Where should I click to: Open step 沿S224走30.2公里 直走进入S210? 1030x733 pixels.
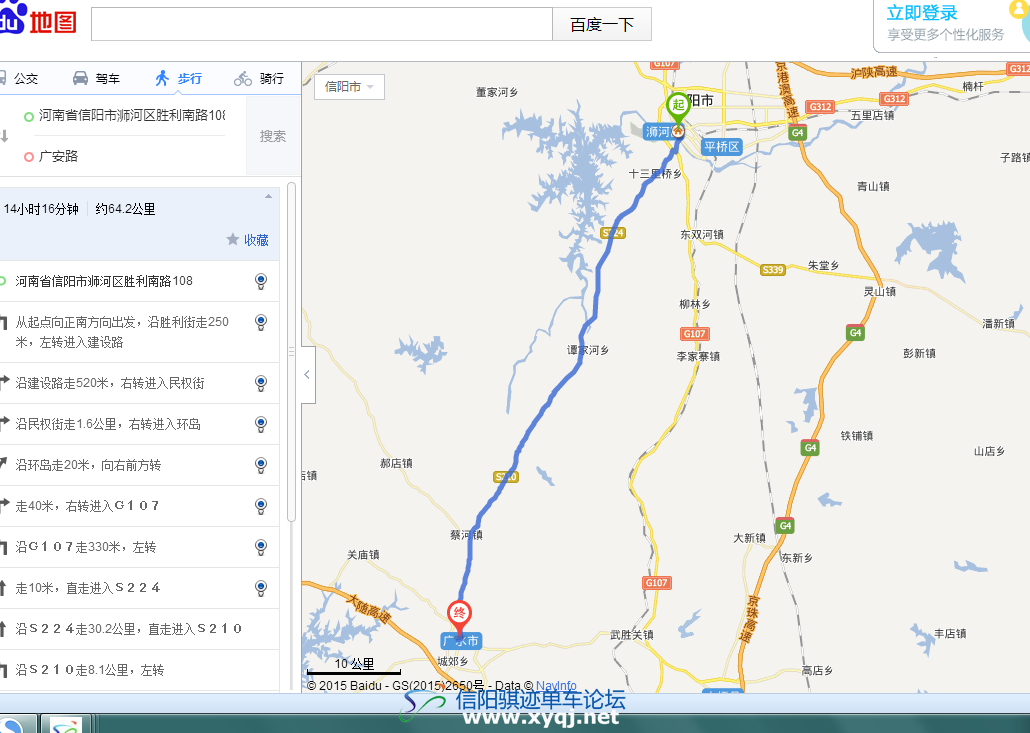point(139,629)
